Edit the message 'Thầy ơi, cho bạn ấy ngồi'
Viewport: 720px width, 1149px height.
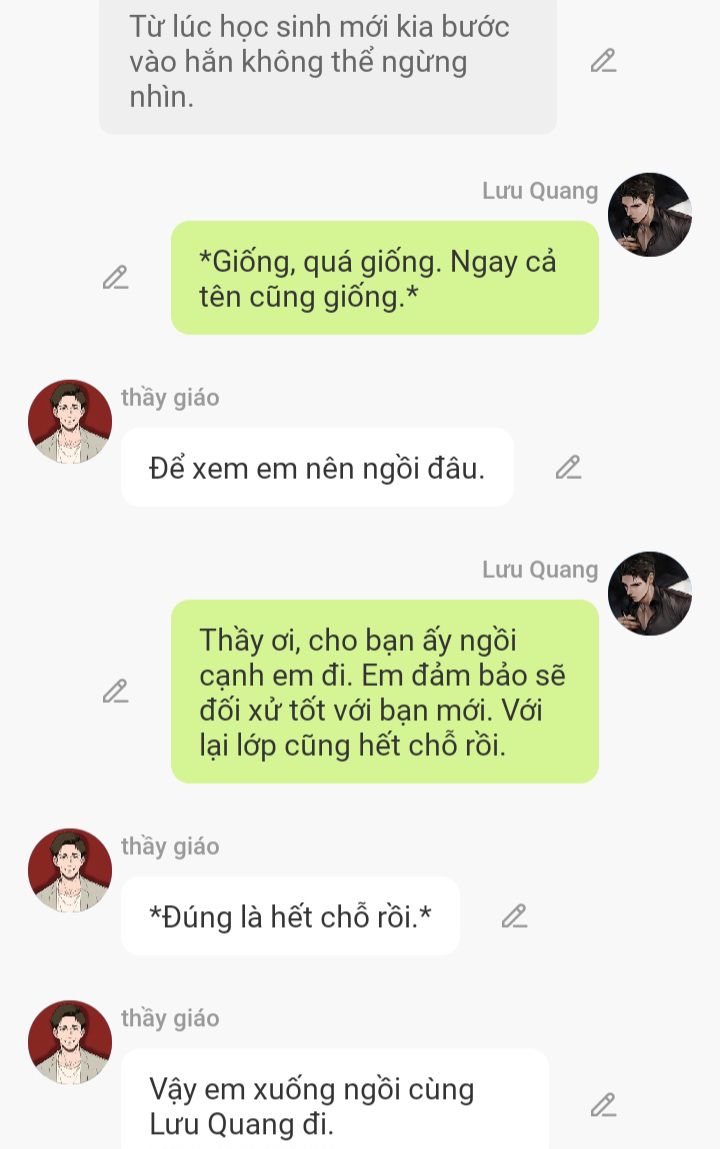click(116, 691)
